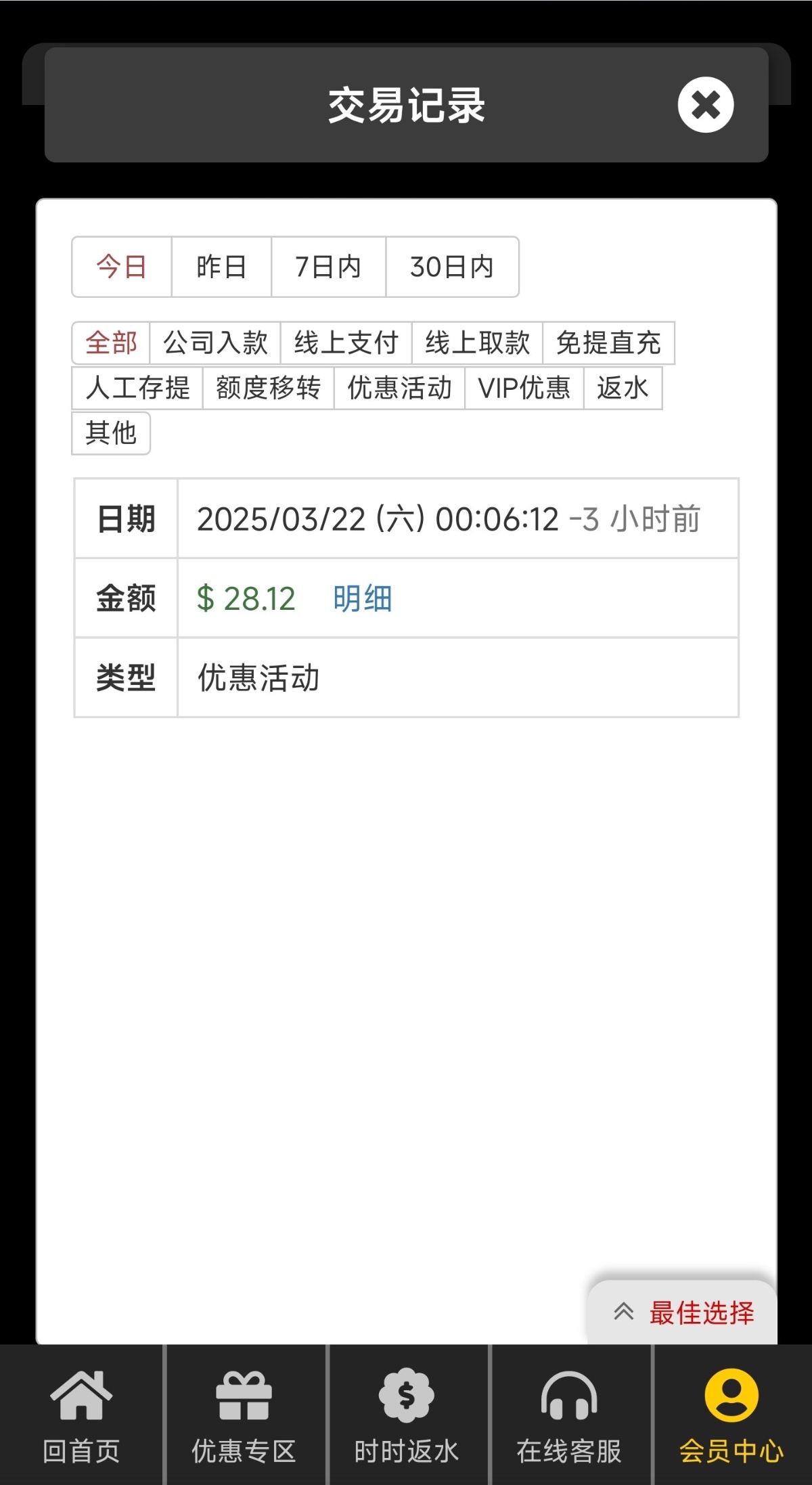Filter records by 线上取款
The image size is (812, 1485).
coord(477,342)
